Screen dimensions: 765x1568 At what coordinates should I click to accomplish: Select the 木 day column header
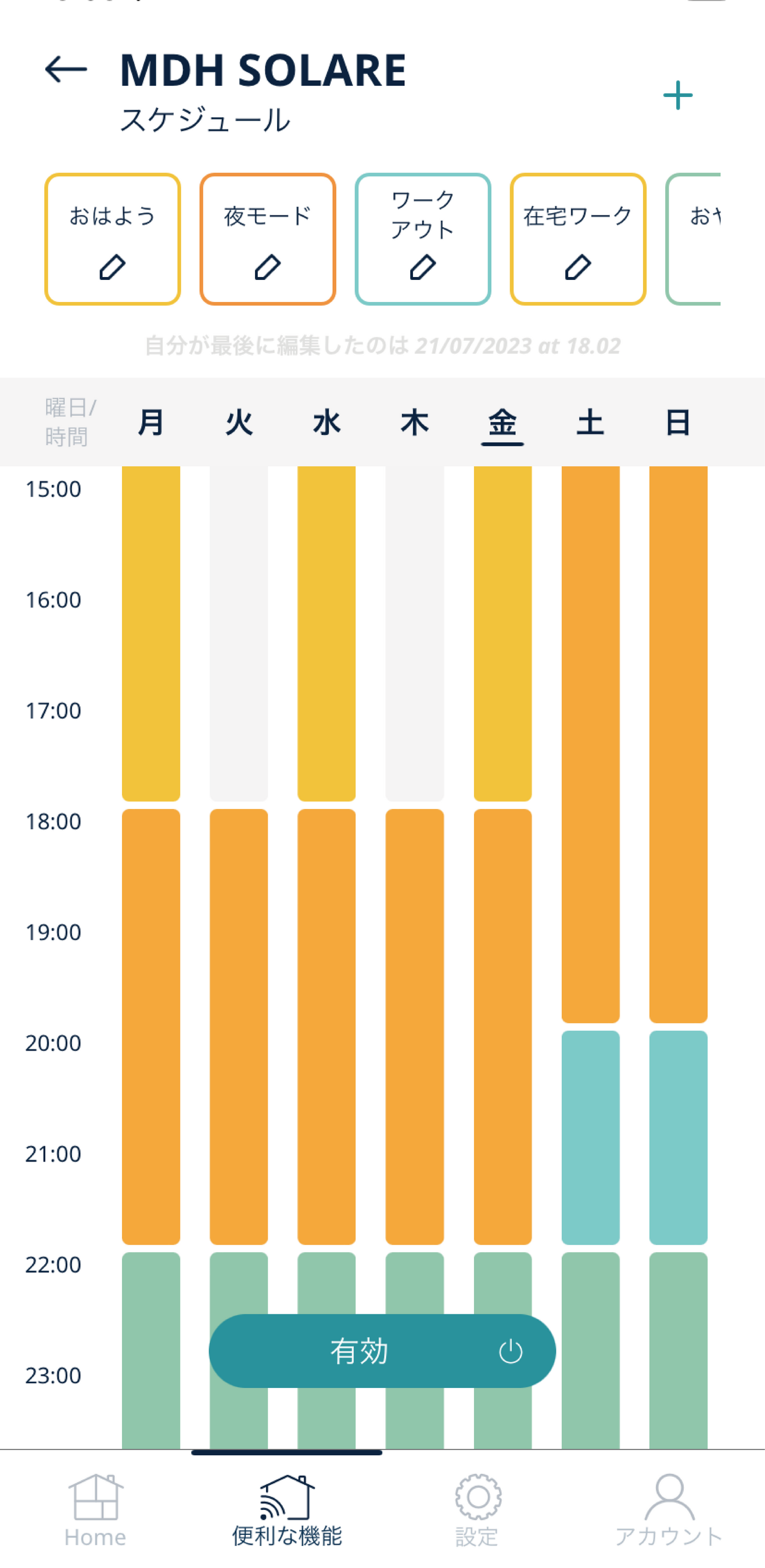click(415, 422)
